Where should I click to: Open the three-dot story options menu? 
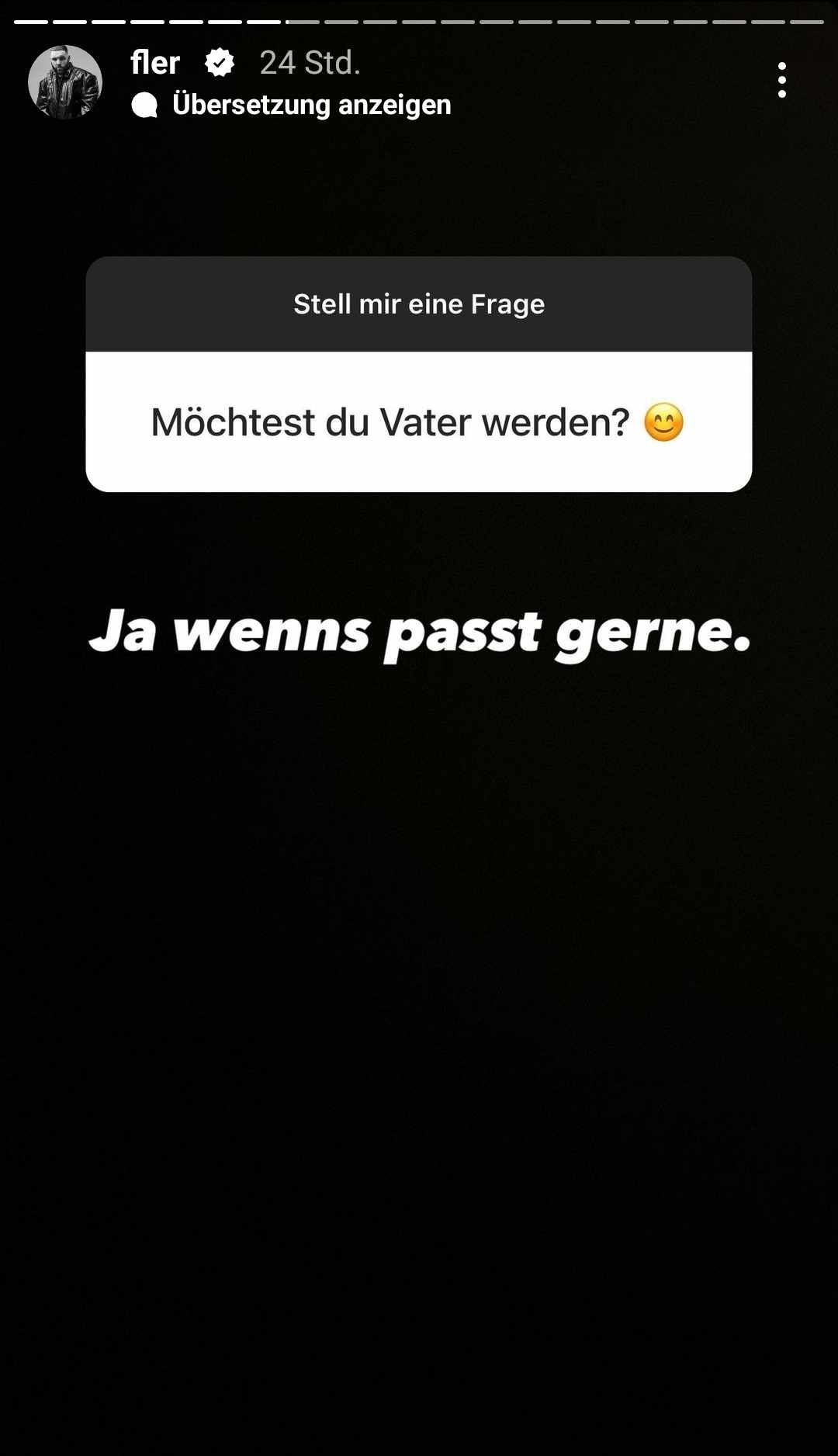point(781,80)
